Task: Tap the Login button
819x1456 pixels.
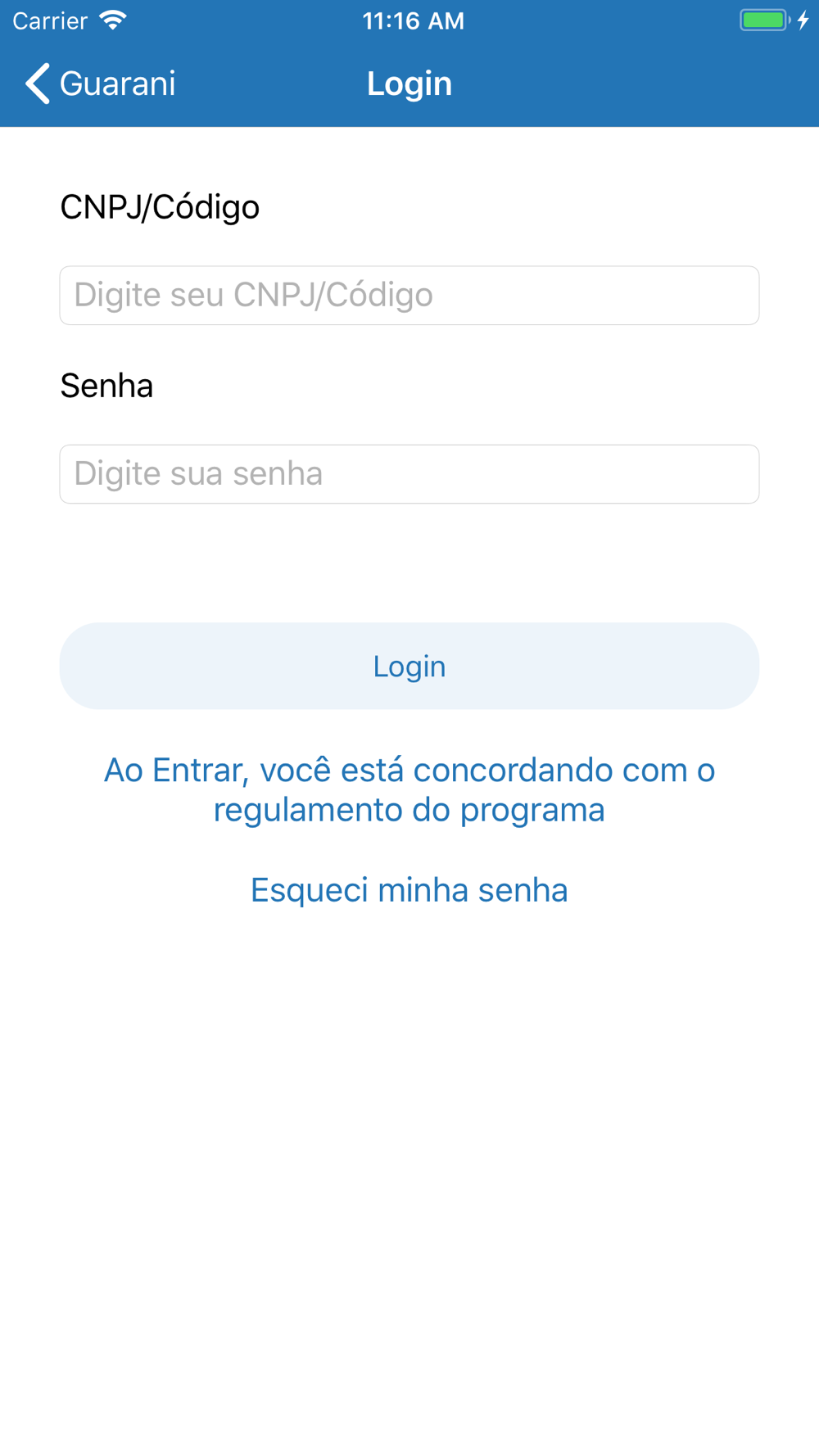Action: (x=409, y=666)
